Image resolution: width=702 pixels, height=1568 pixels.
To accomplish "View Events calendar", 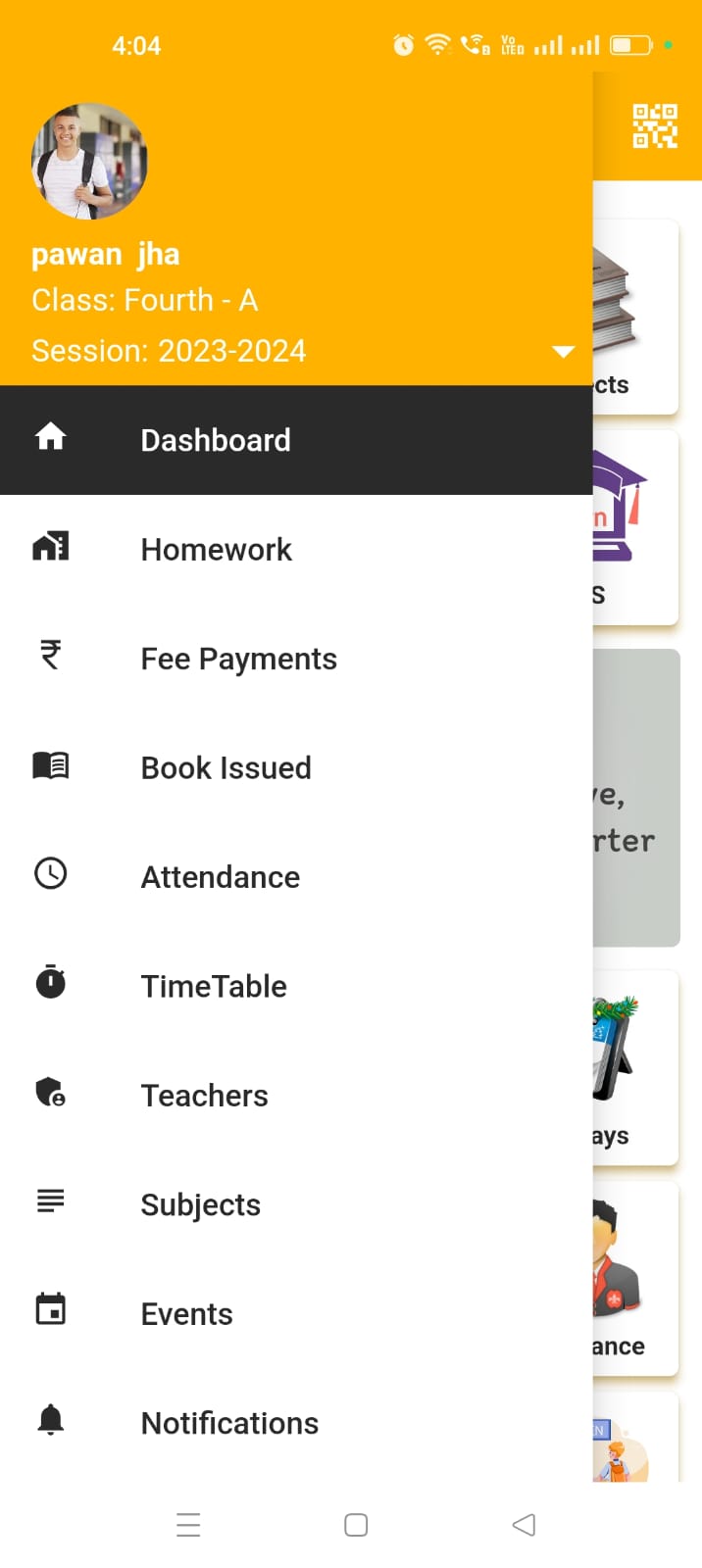I will pos(186,1314).
